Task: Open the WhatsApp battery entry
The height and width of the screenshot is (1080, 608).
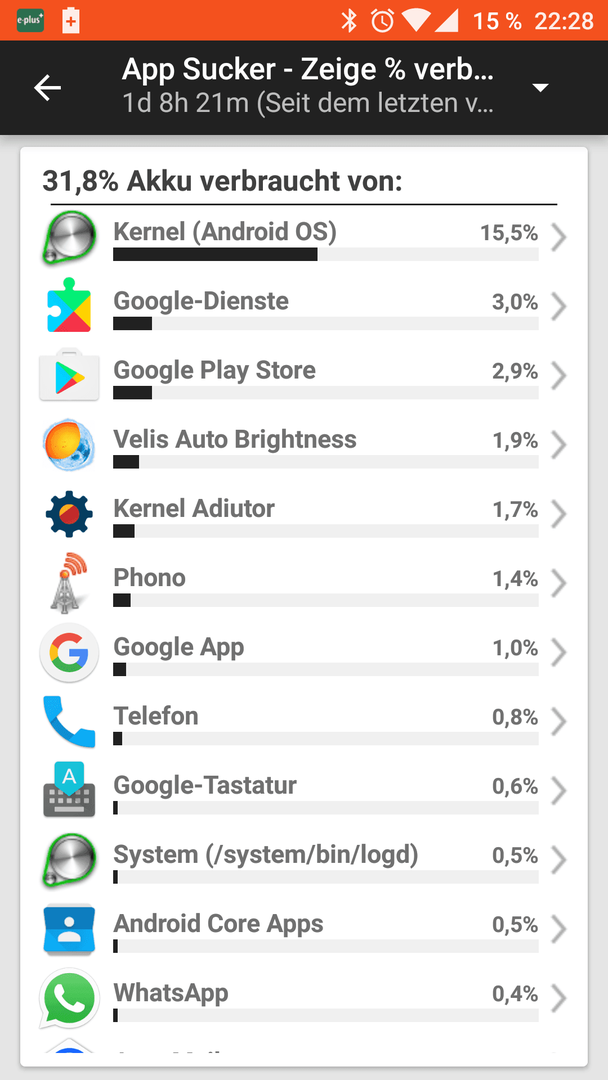Action: (x=304, y=1000)
